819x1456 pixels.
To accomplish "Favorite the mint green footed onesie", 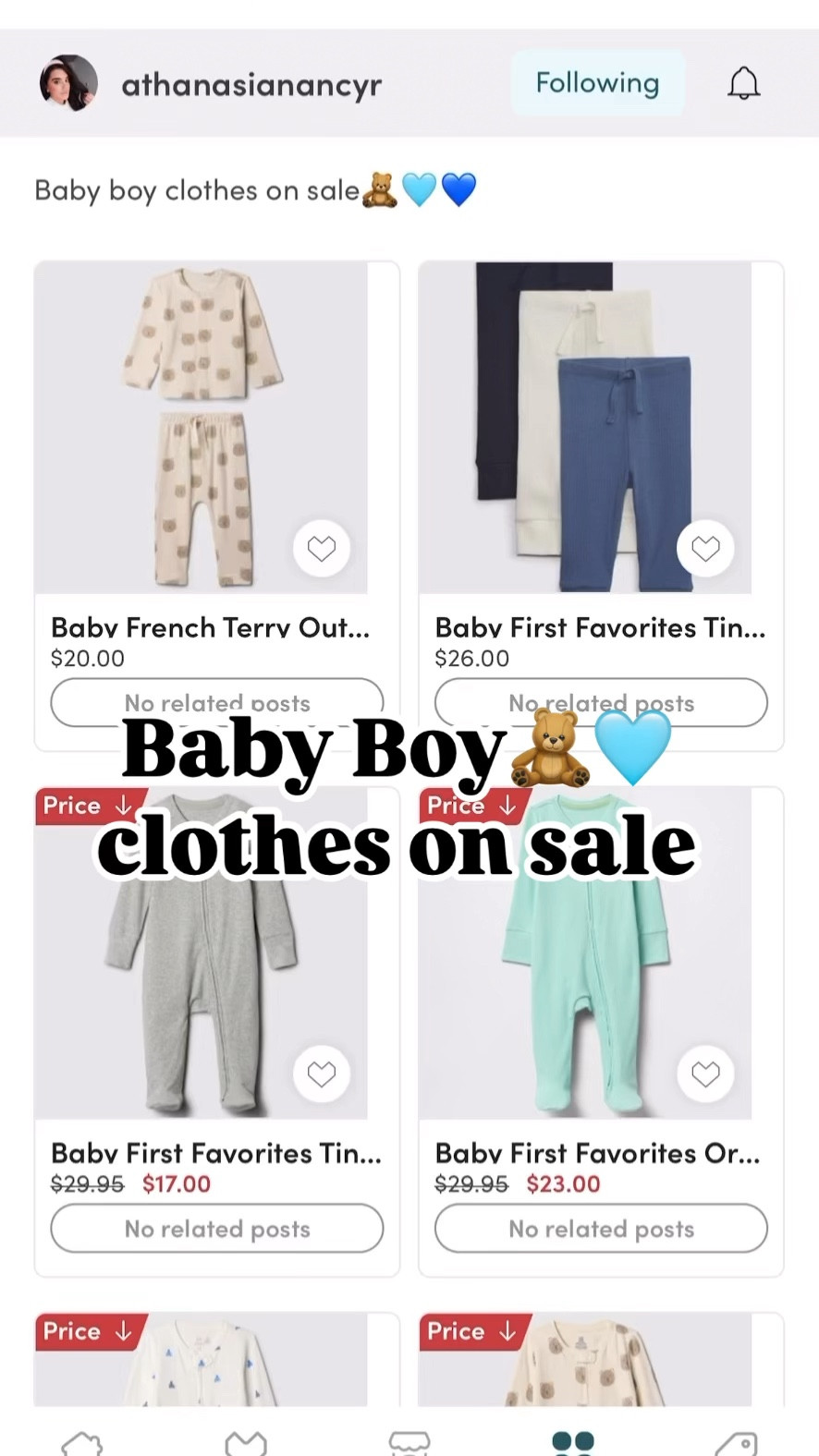I will click(x=705, y=1074).
